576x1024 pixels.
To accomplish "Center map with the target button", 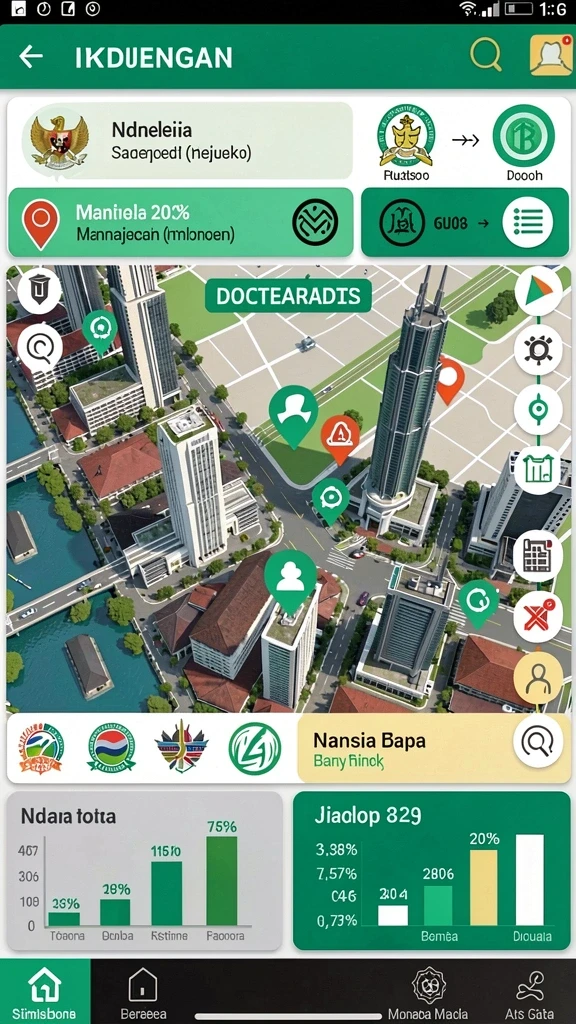I will click(x=538, y=410).
